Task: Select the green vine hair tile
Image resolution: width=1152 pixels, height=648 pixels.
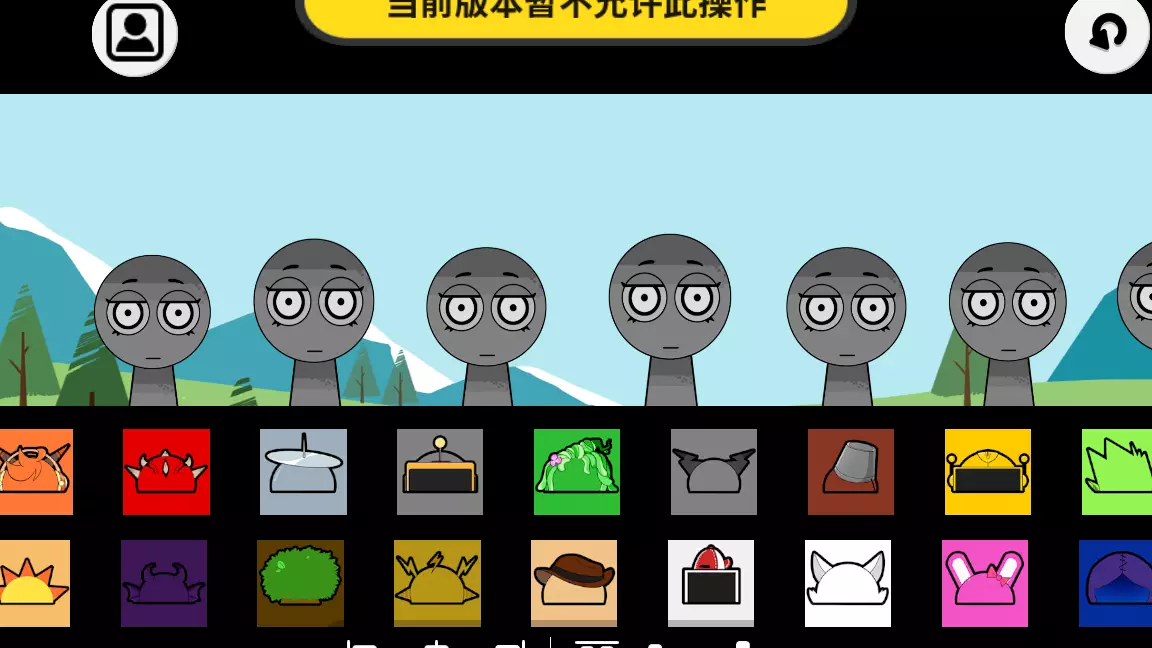Action: [577, 472]
